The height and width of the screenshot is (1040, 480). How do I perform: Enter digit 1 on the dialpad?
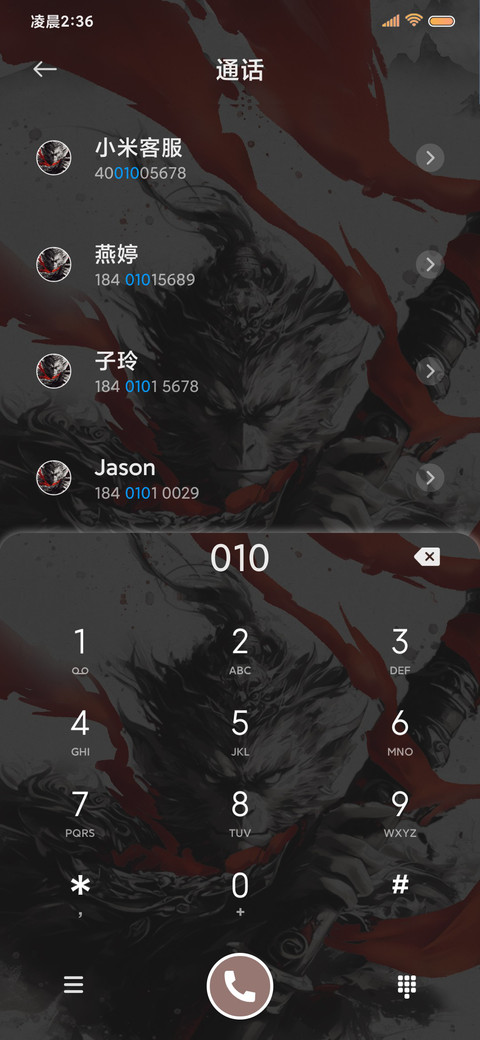(x=80, y=651)
